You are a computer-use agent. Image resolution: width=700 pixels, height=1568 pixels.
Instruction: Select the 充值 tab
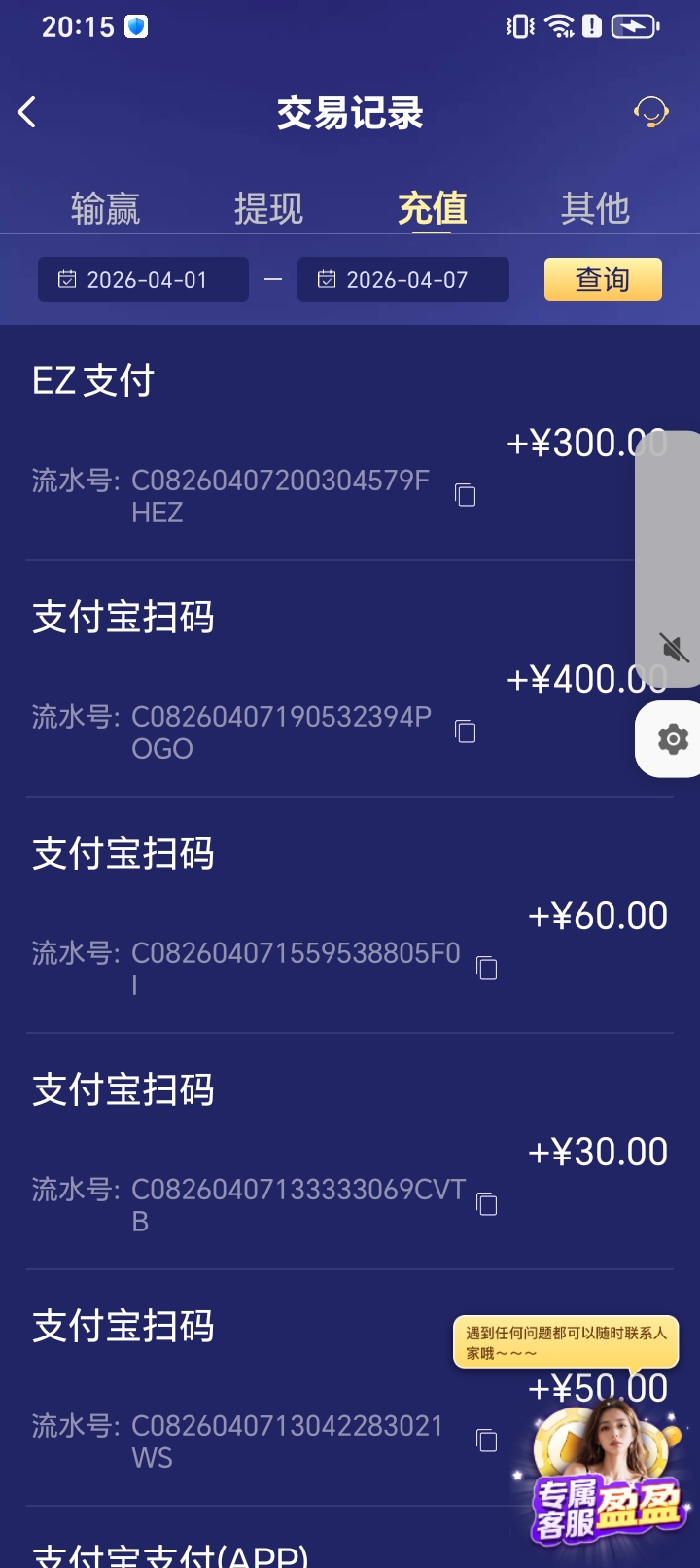coord(431,207)
